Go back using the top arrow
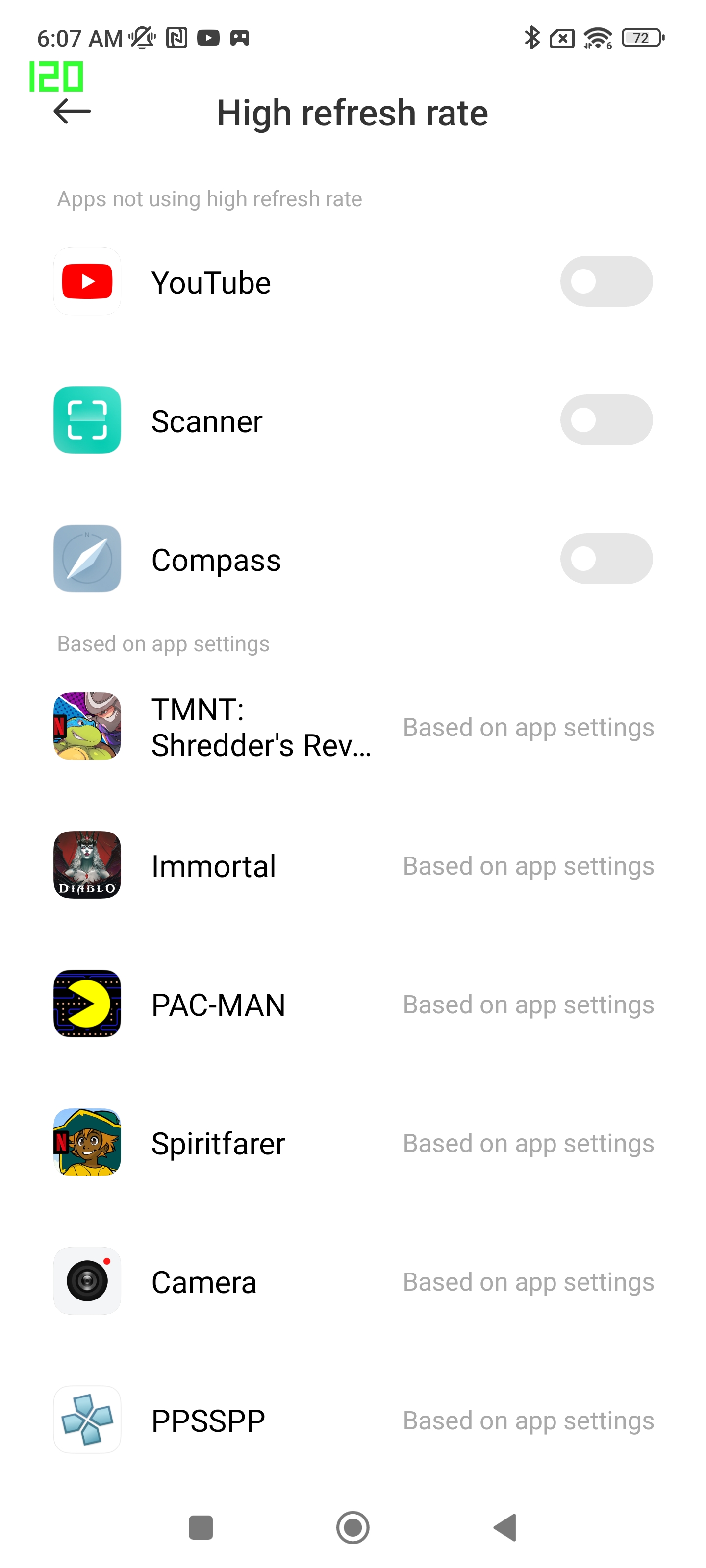 (x=72, y=111)
